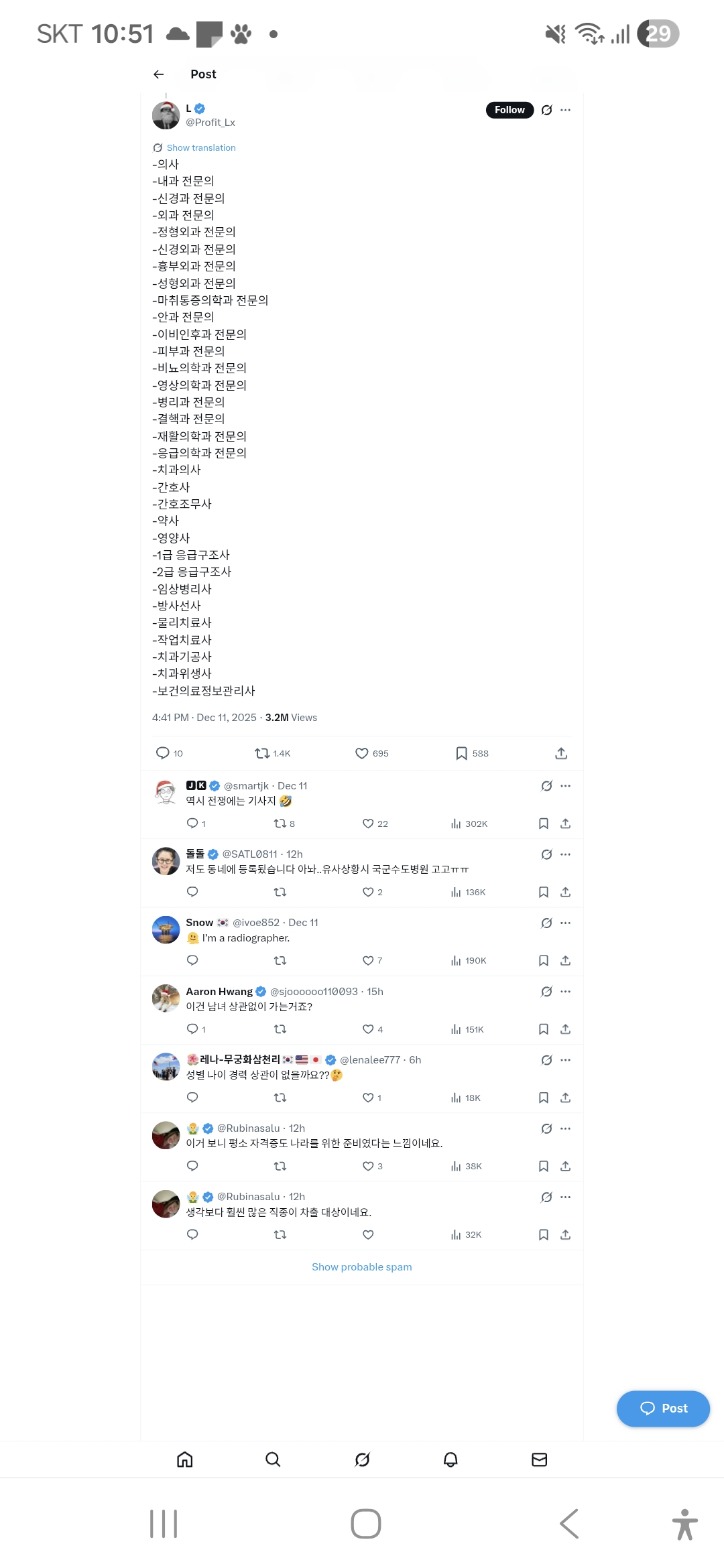Viewport: 724px width, 1568px height.
Task: Open Direct Messages
Action: 540,1460
